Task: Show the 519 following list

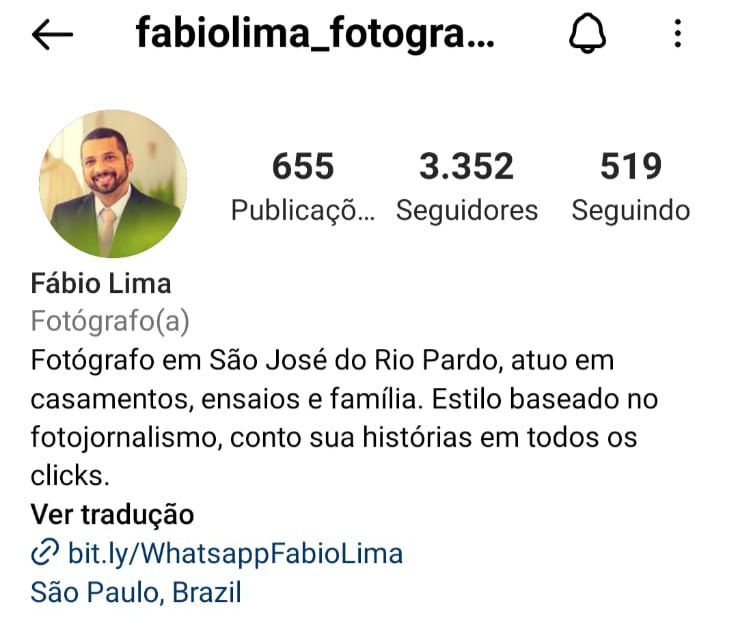Action: coord(630,186)
